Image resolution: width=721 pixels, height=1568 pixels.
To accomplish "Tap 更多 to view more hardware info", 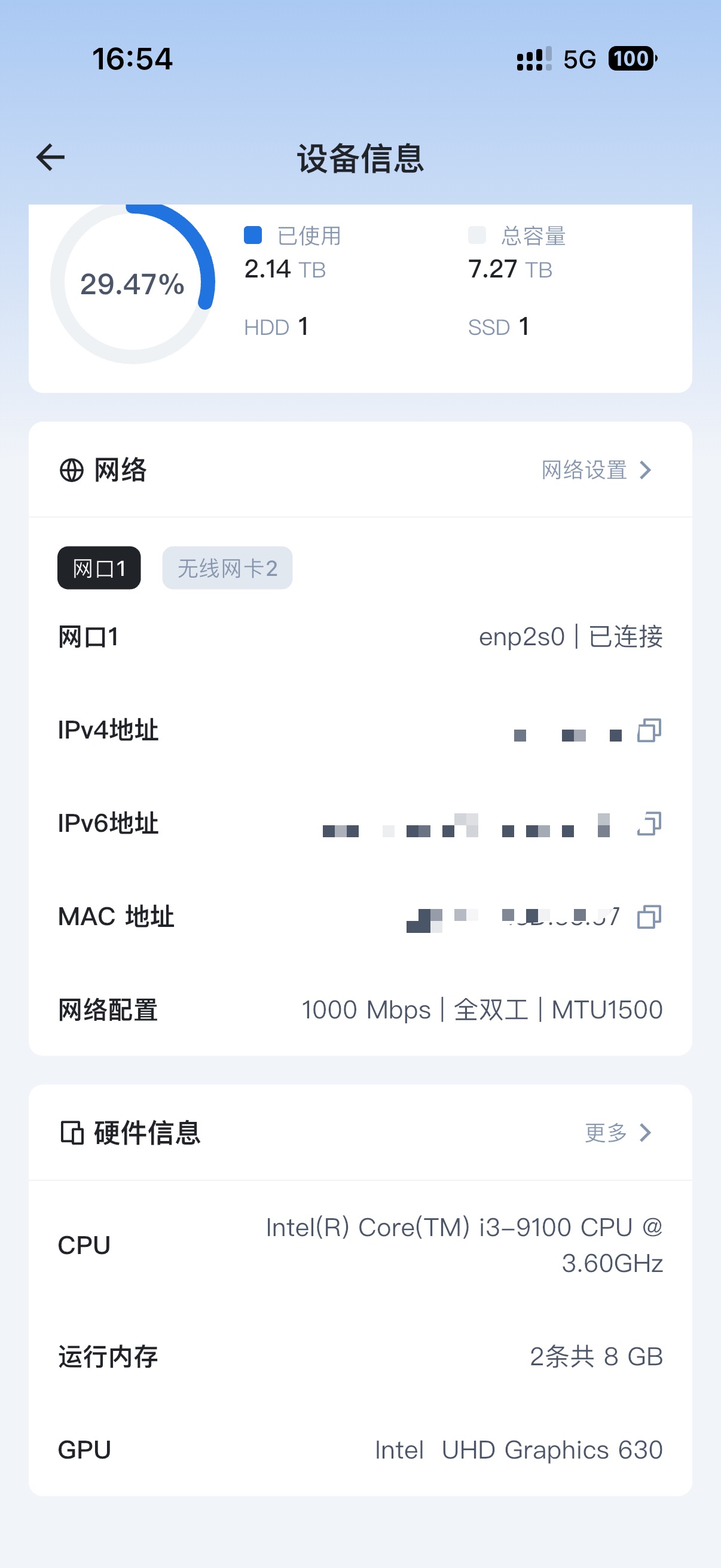I will point(606,1132).
